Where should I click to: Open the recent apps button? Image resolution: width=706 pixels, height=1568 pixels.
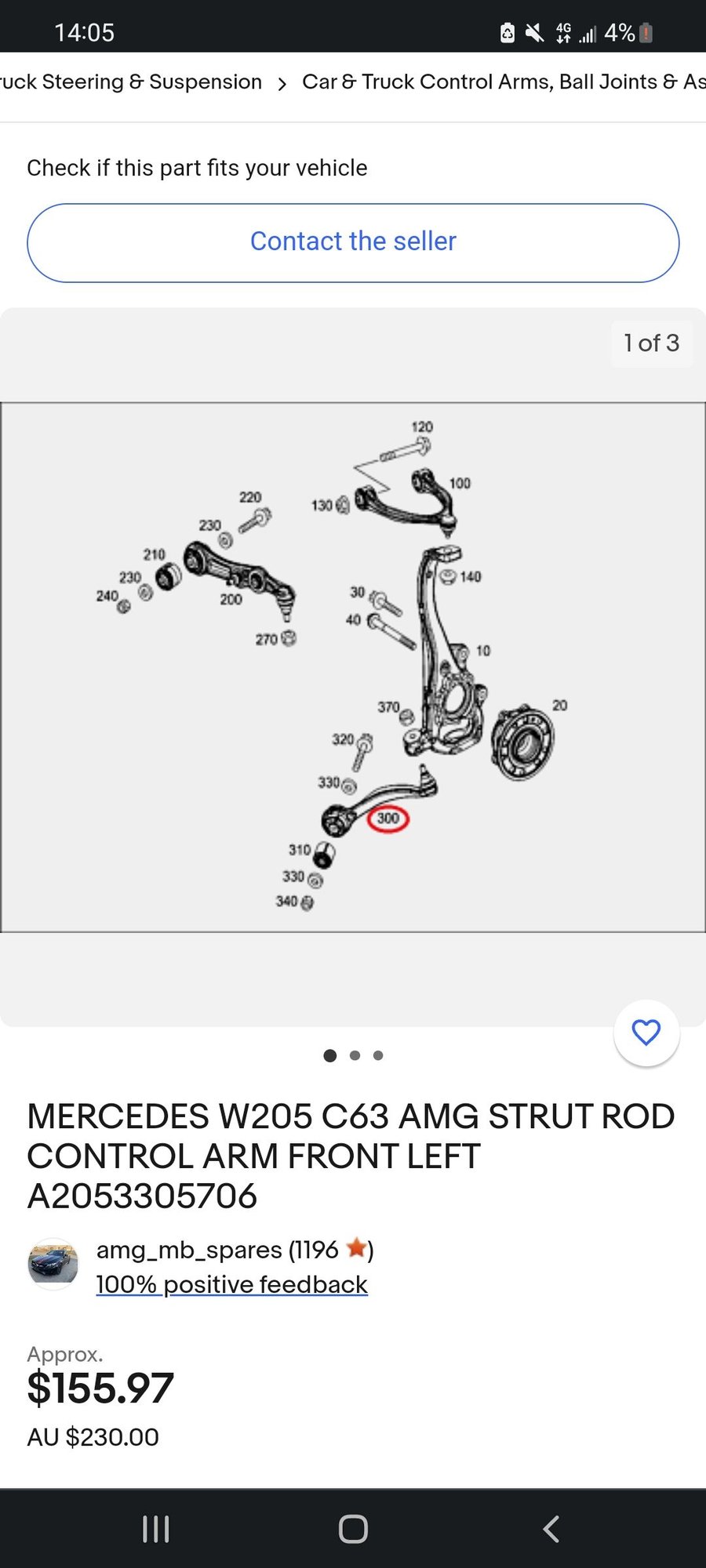click(155, 1529)
